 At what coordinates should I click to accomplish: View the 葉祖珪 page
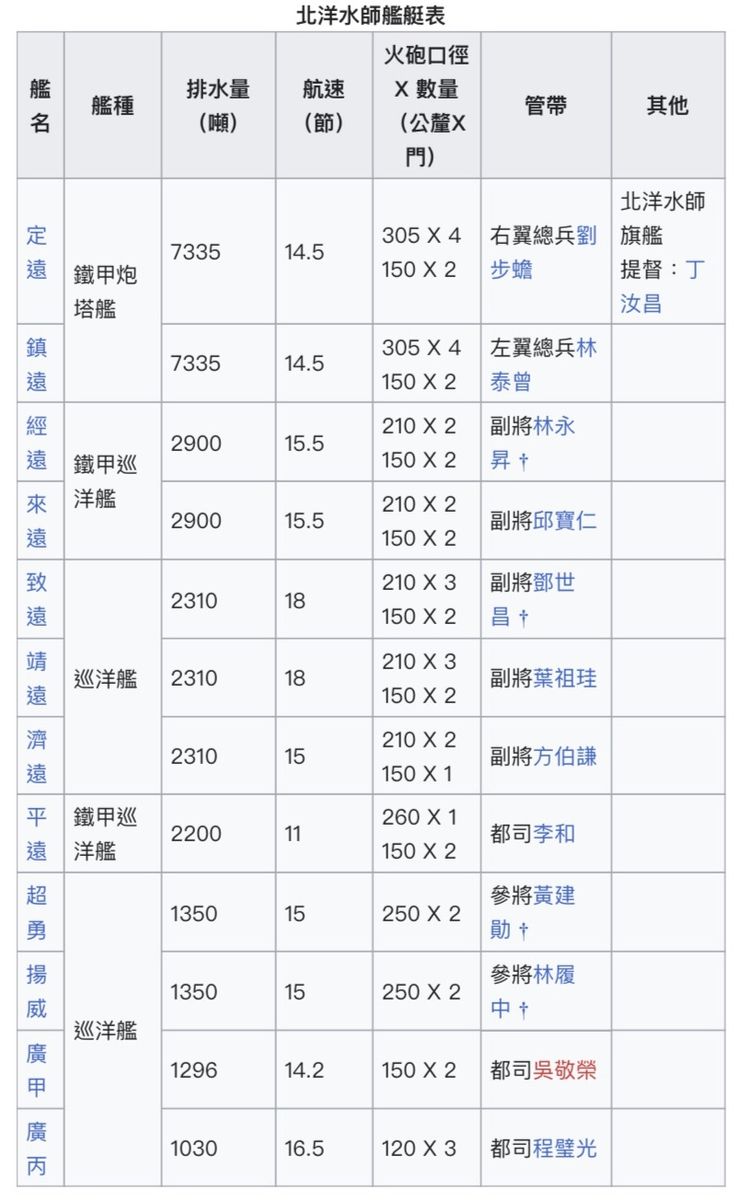click(x=564, y=678)
